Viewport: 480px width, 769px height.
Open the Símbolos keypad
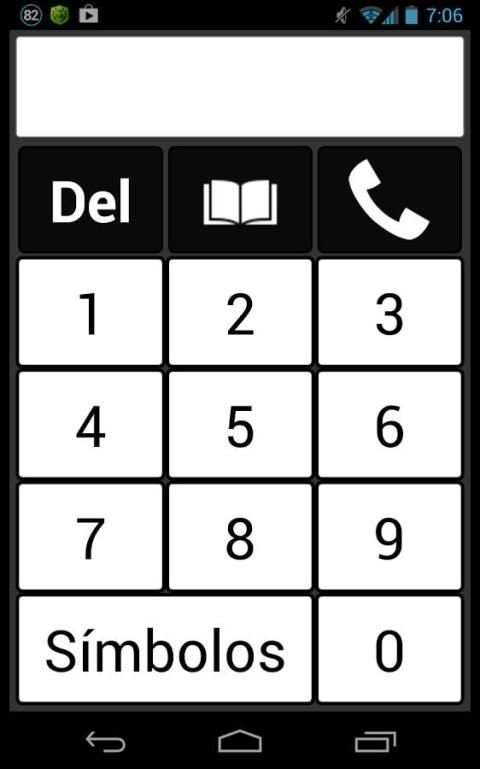(x=165, y=649)
